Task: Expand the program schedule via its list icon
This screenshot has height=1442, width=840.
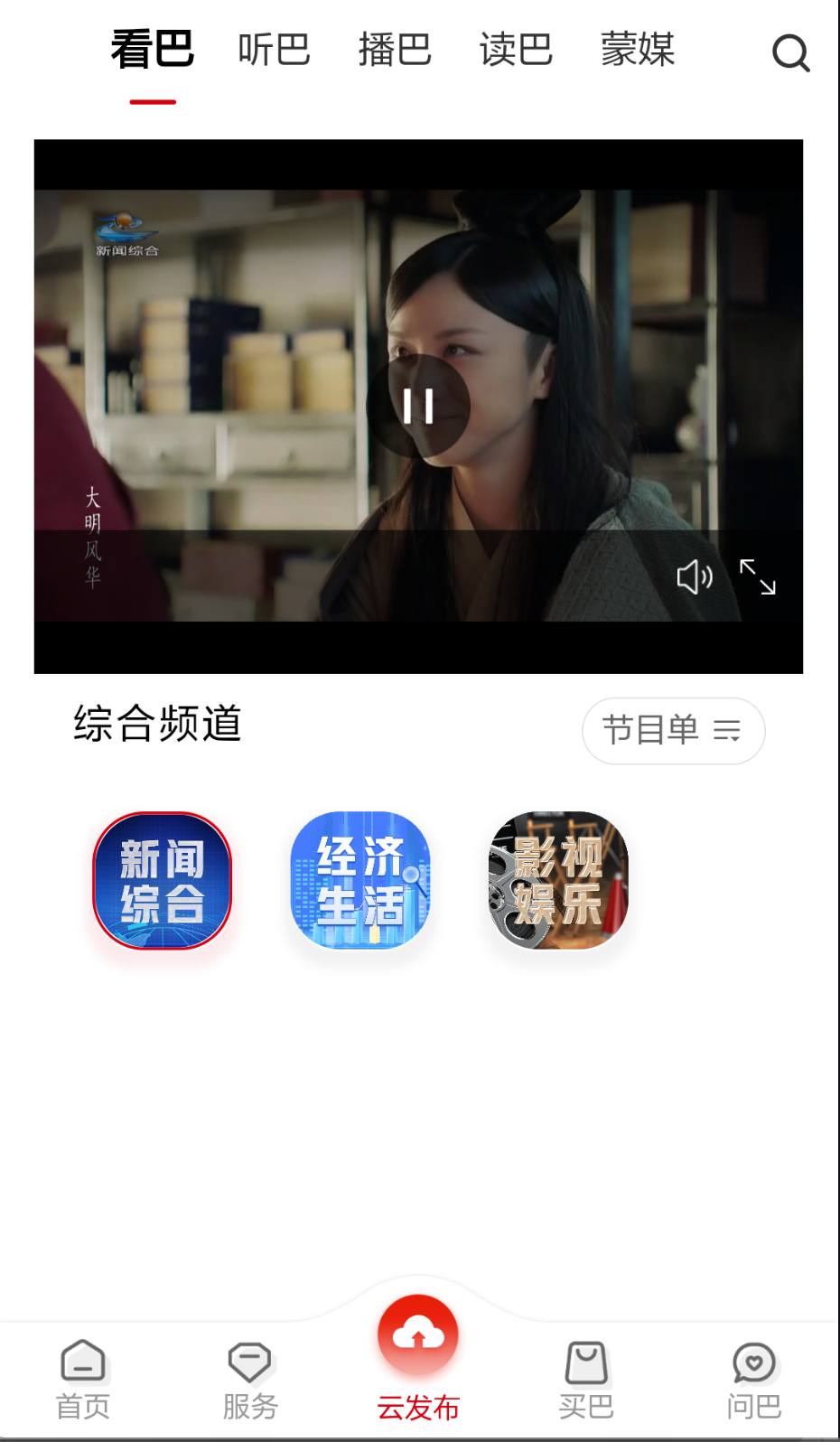Action: point(725,732)
